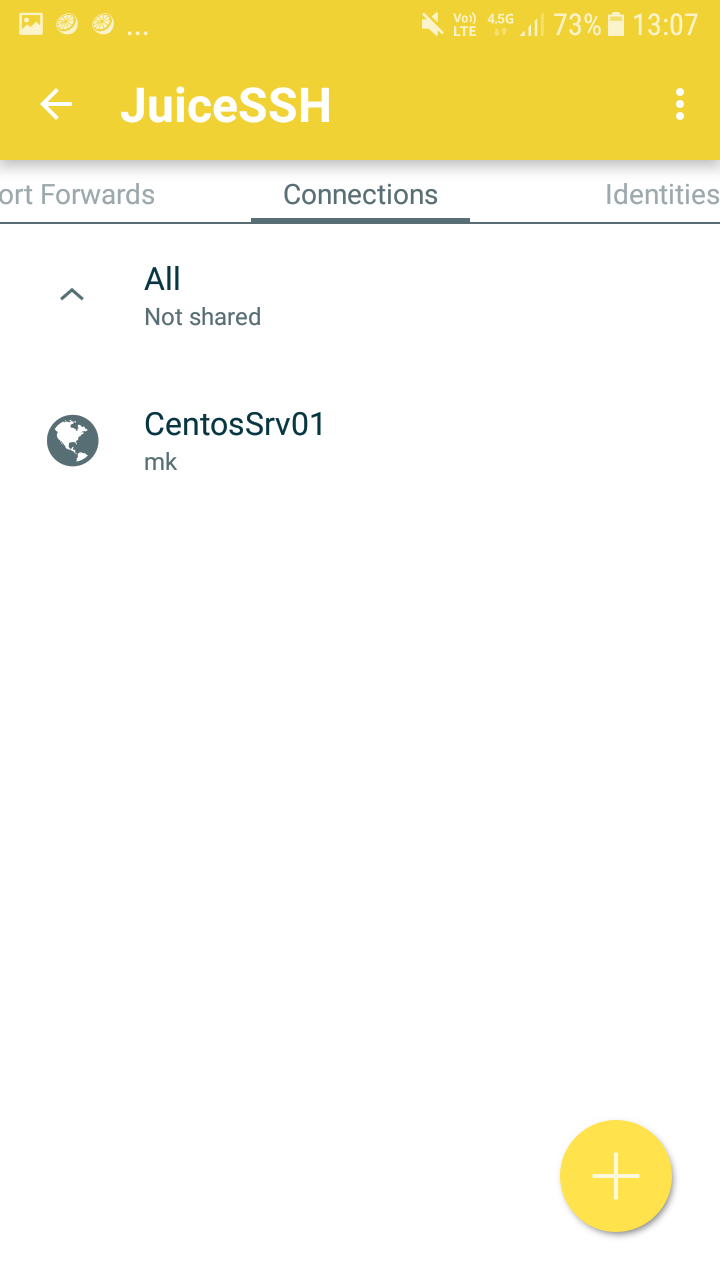The image size is (720, 1280).
Task: Select the Connections tab
Action: (x=360, y=194)
